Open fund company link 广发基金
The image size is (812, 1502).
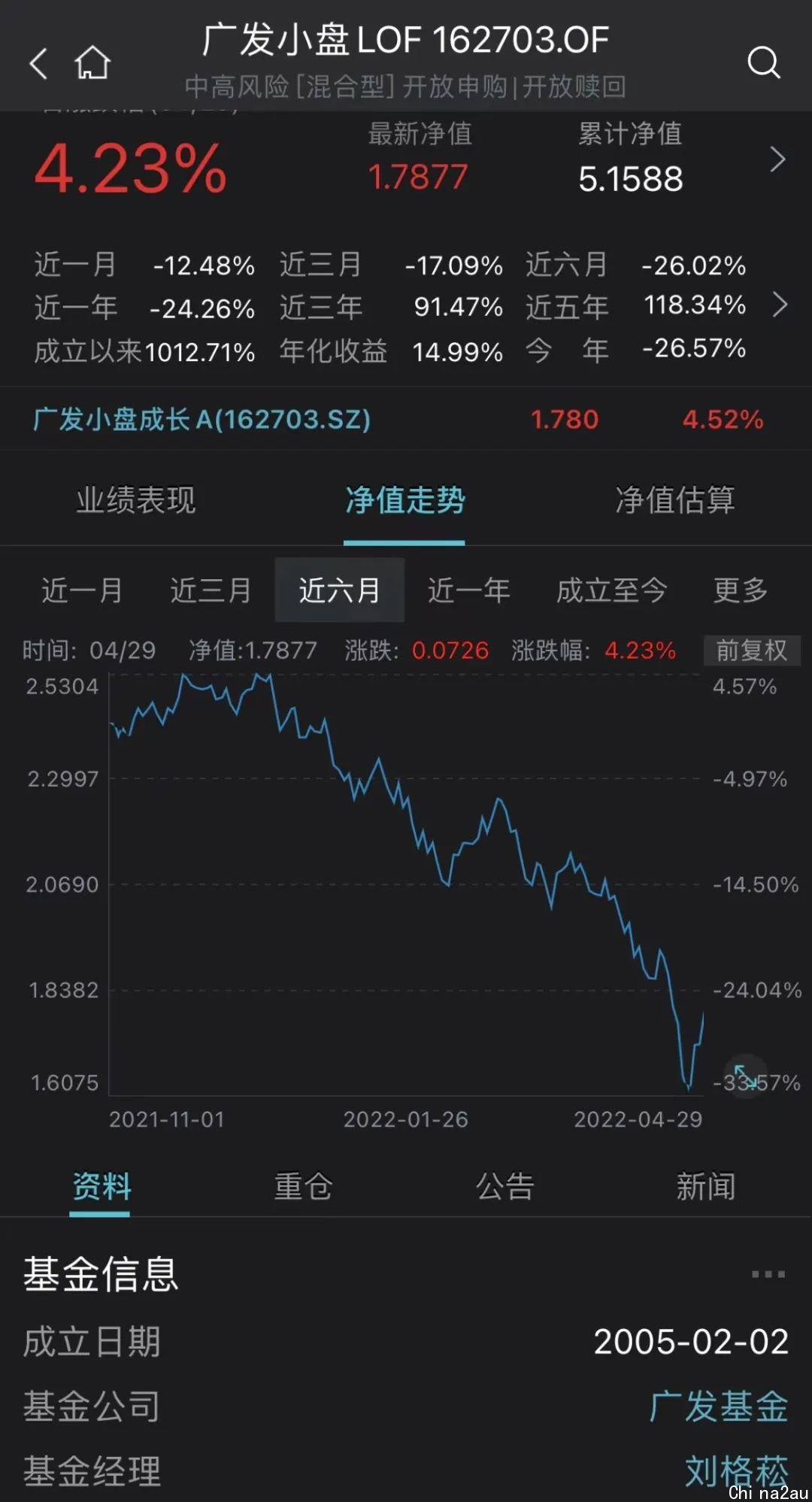719,1406
